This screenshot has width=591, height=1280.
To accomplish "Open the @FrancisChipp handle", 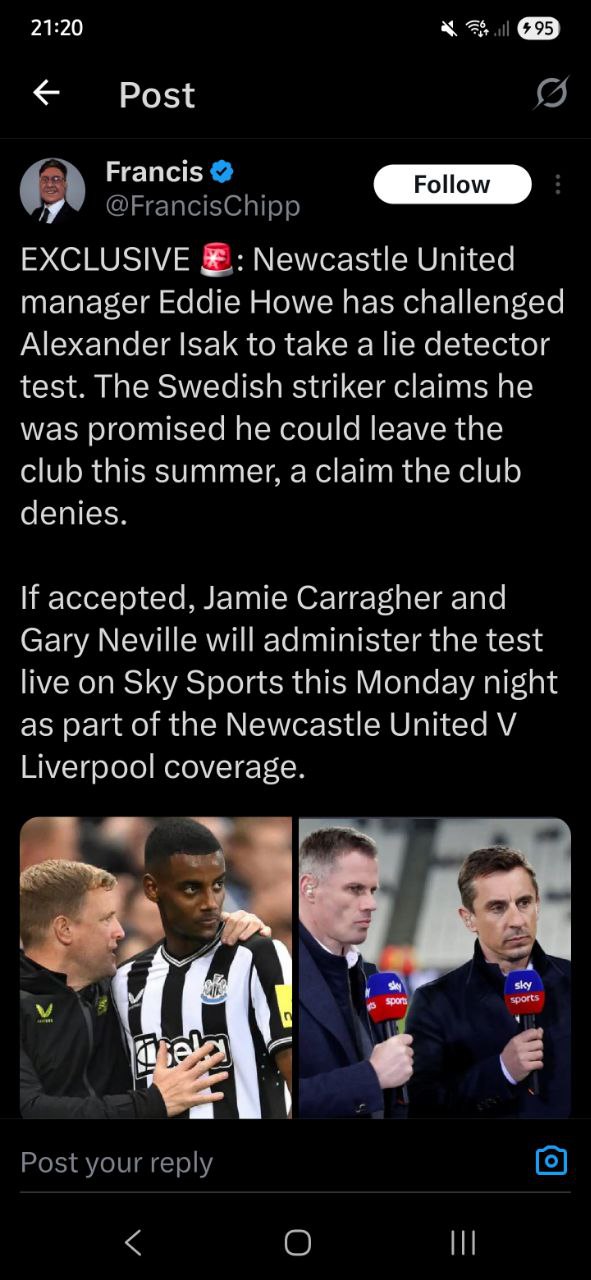I will coord(203,207).
